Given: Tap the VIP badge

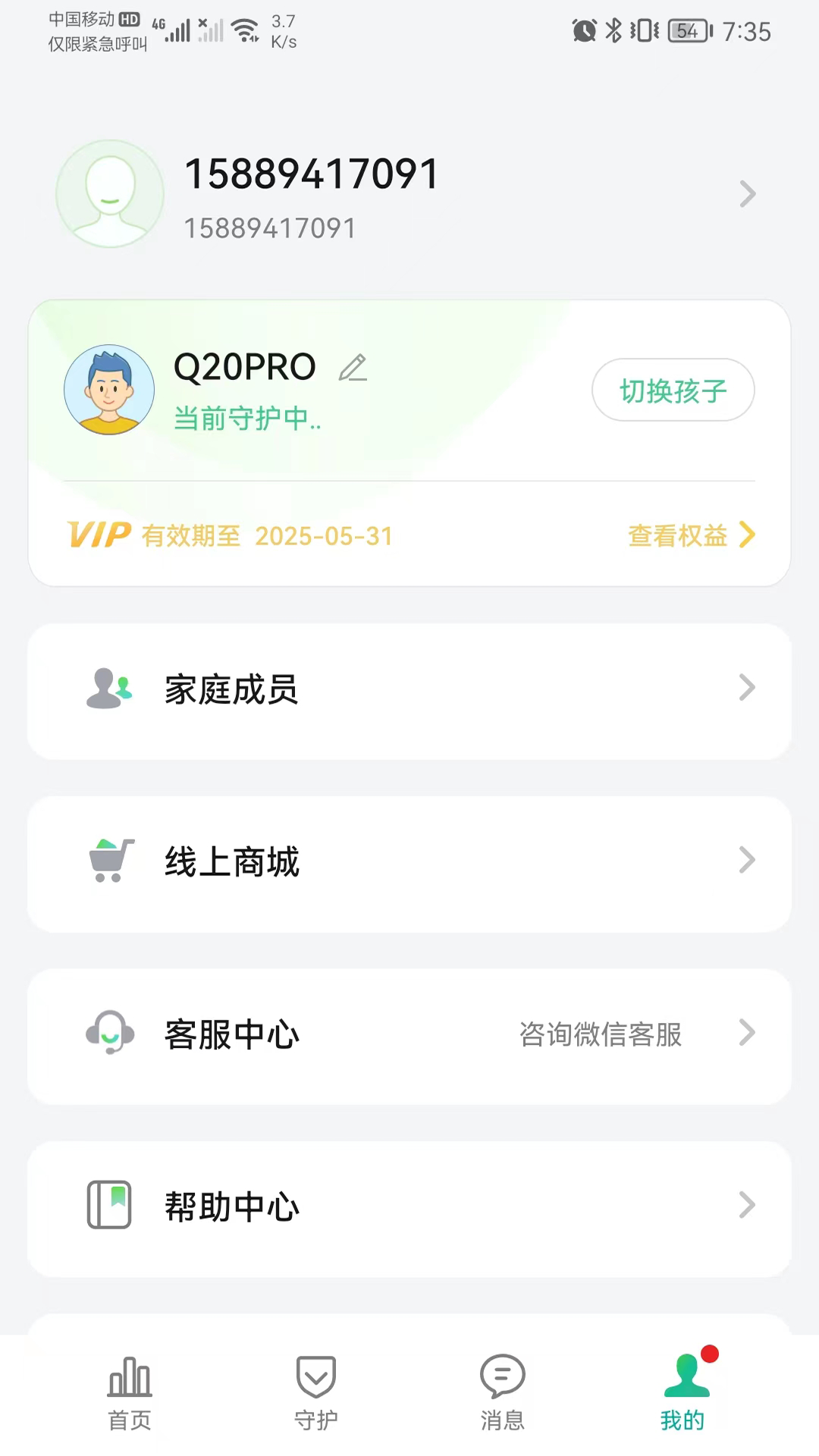Looking at the screenshot, I should [98, 535].
